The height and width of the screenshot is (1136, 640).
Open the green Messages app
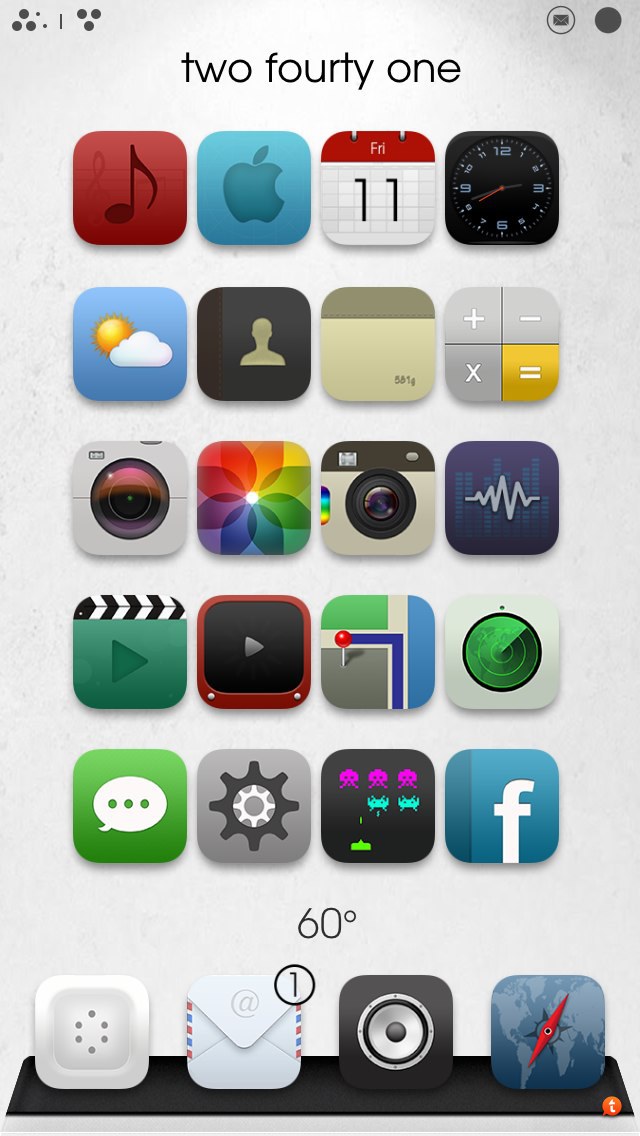[130, 806]
